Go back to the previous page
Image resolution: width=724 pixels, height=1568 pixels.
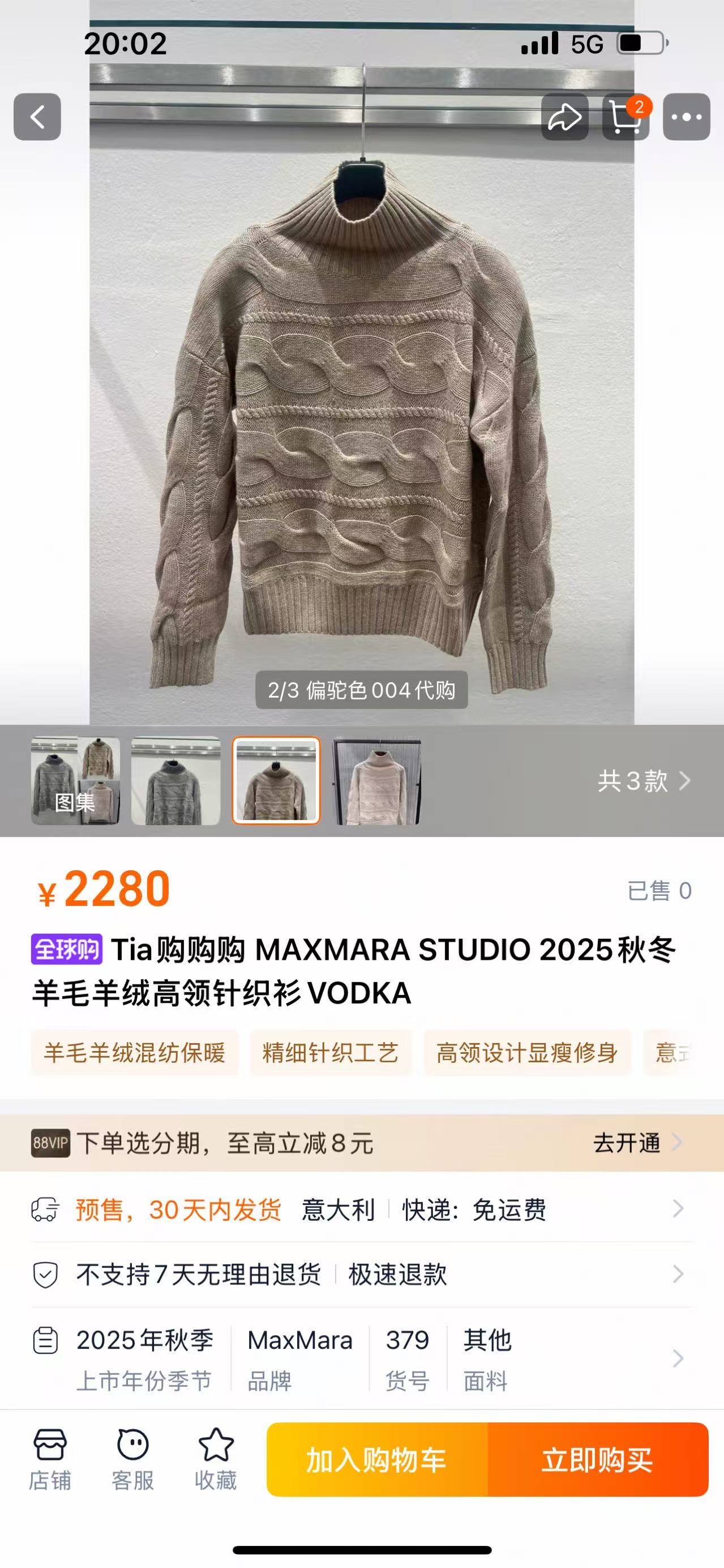coord(37,117)
